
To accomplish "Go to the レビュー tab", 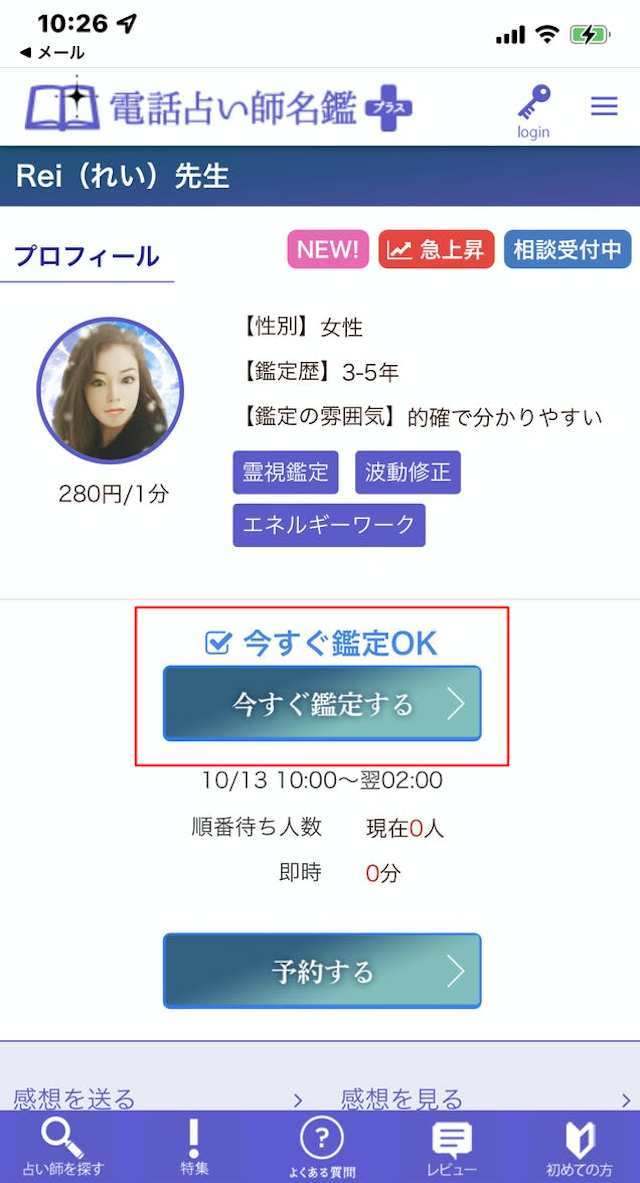I will tap(452, 1147).
